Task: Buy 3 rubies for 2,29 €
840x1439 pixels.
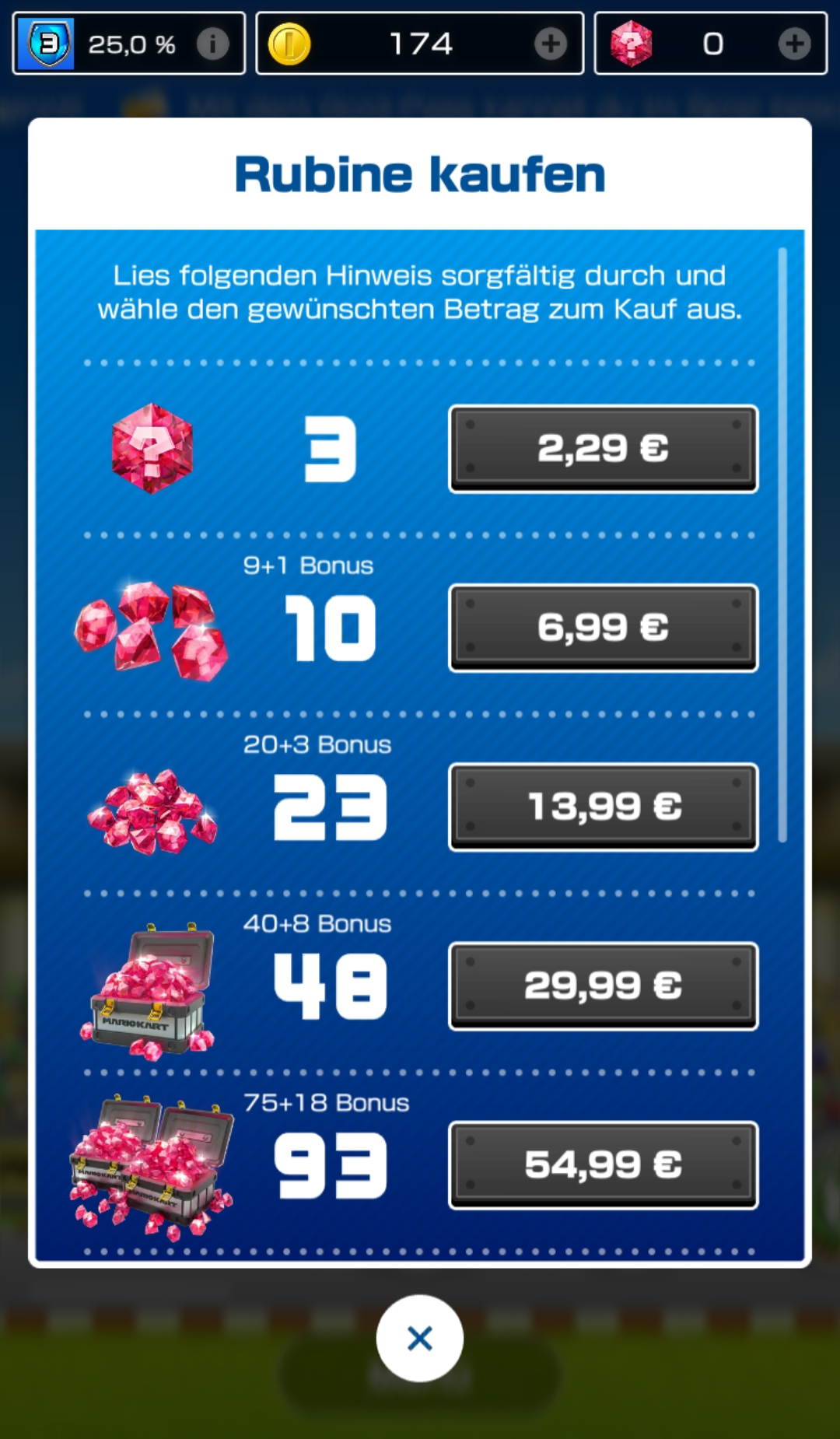Action: pyautogui.click(x=603, y=448)
